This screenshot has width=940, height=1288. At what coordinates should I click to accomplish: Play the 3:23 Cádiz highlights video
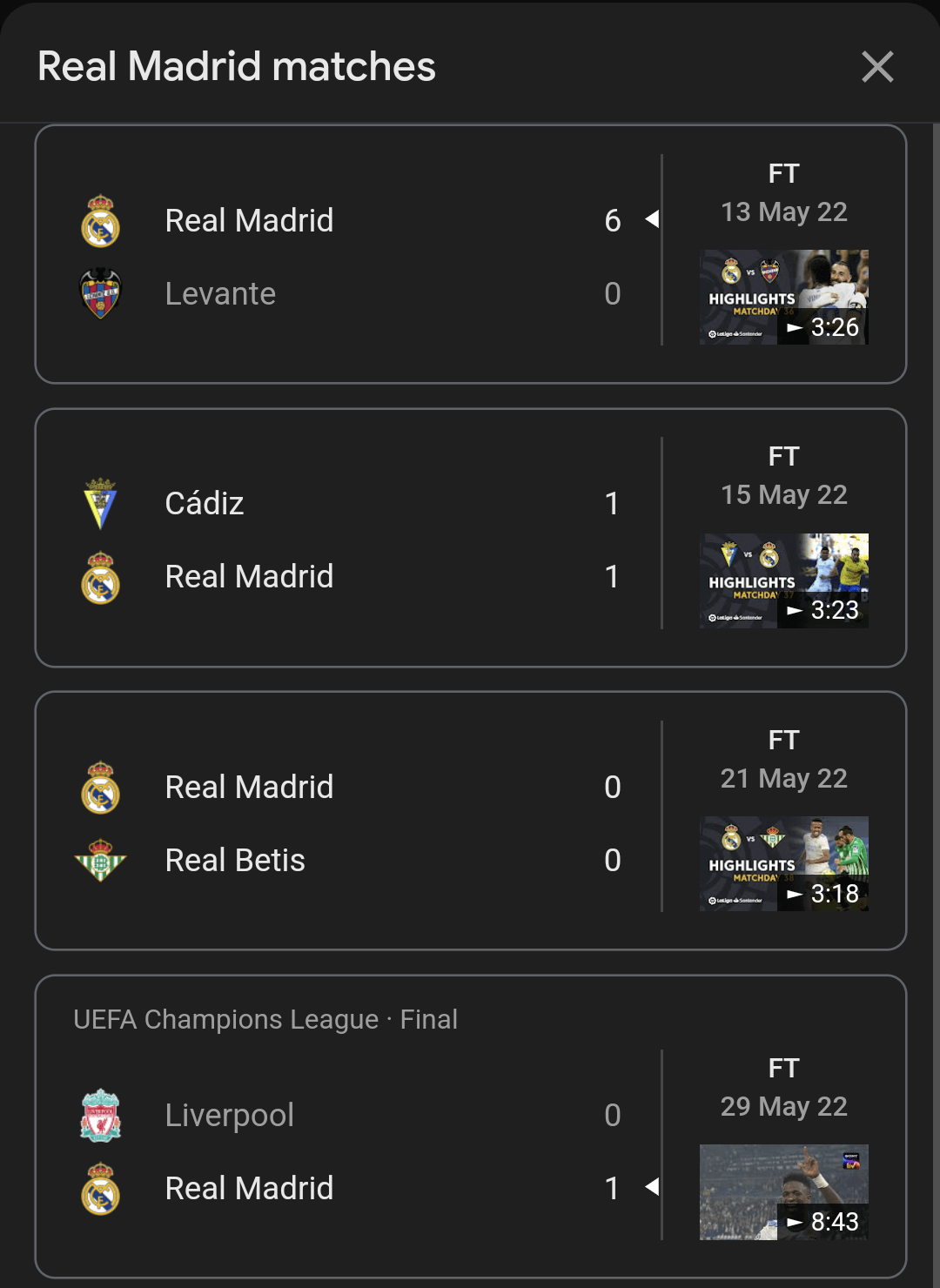[x=783, y=580]
